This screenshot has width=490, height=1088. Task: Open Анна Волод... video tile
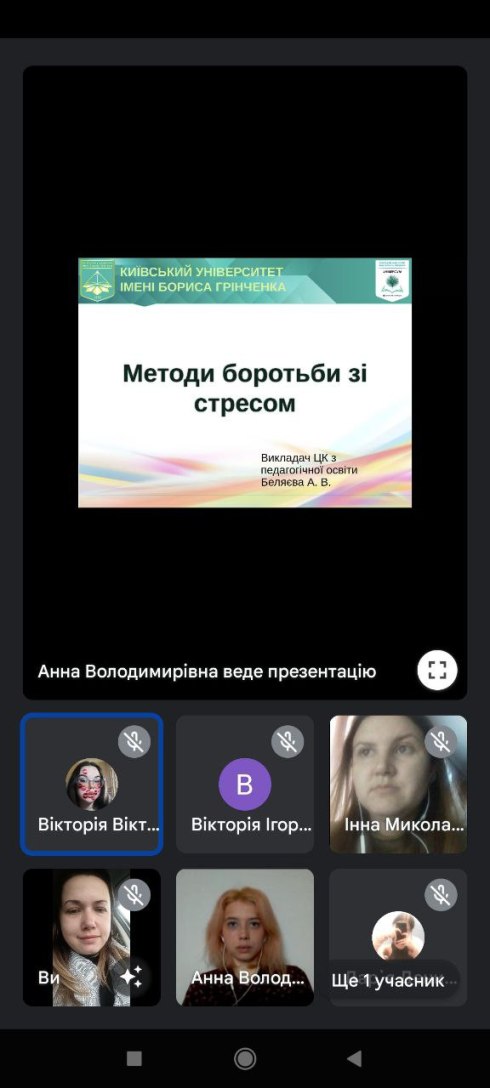pyautogui.click(x=245, y=937)
